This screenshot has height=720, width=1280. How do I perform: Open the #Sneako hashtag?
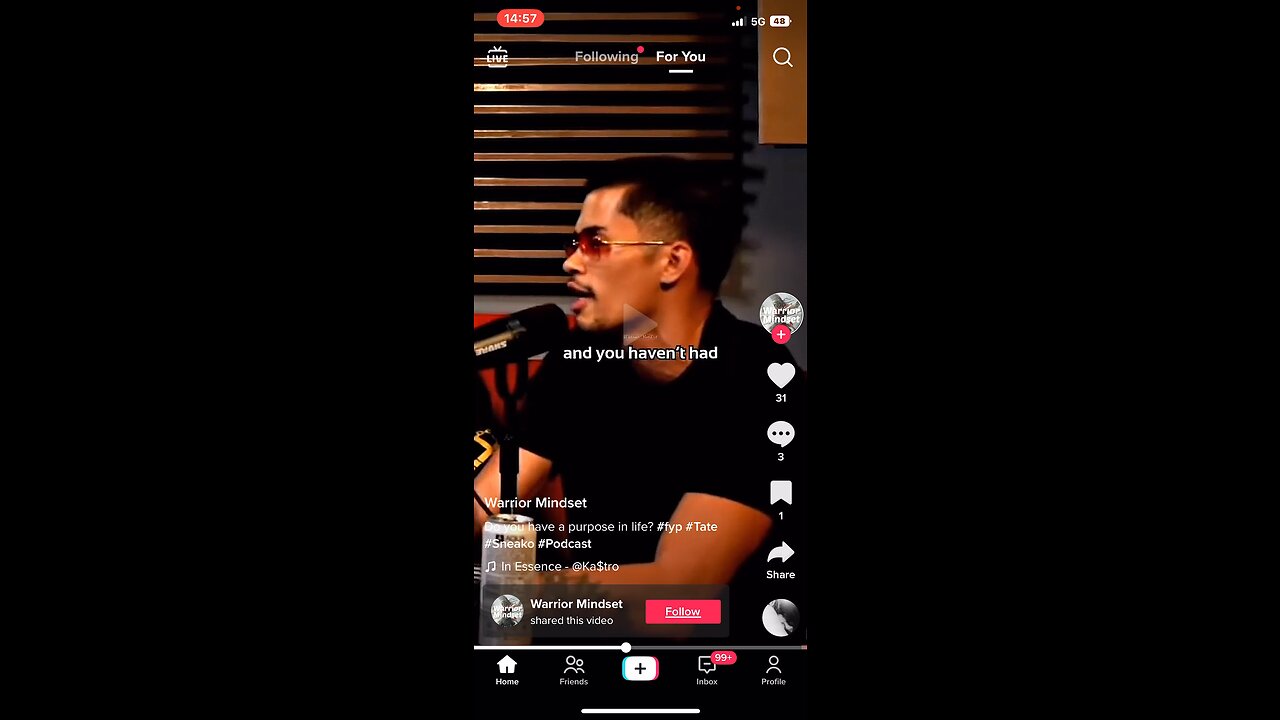pos(508,544)
